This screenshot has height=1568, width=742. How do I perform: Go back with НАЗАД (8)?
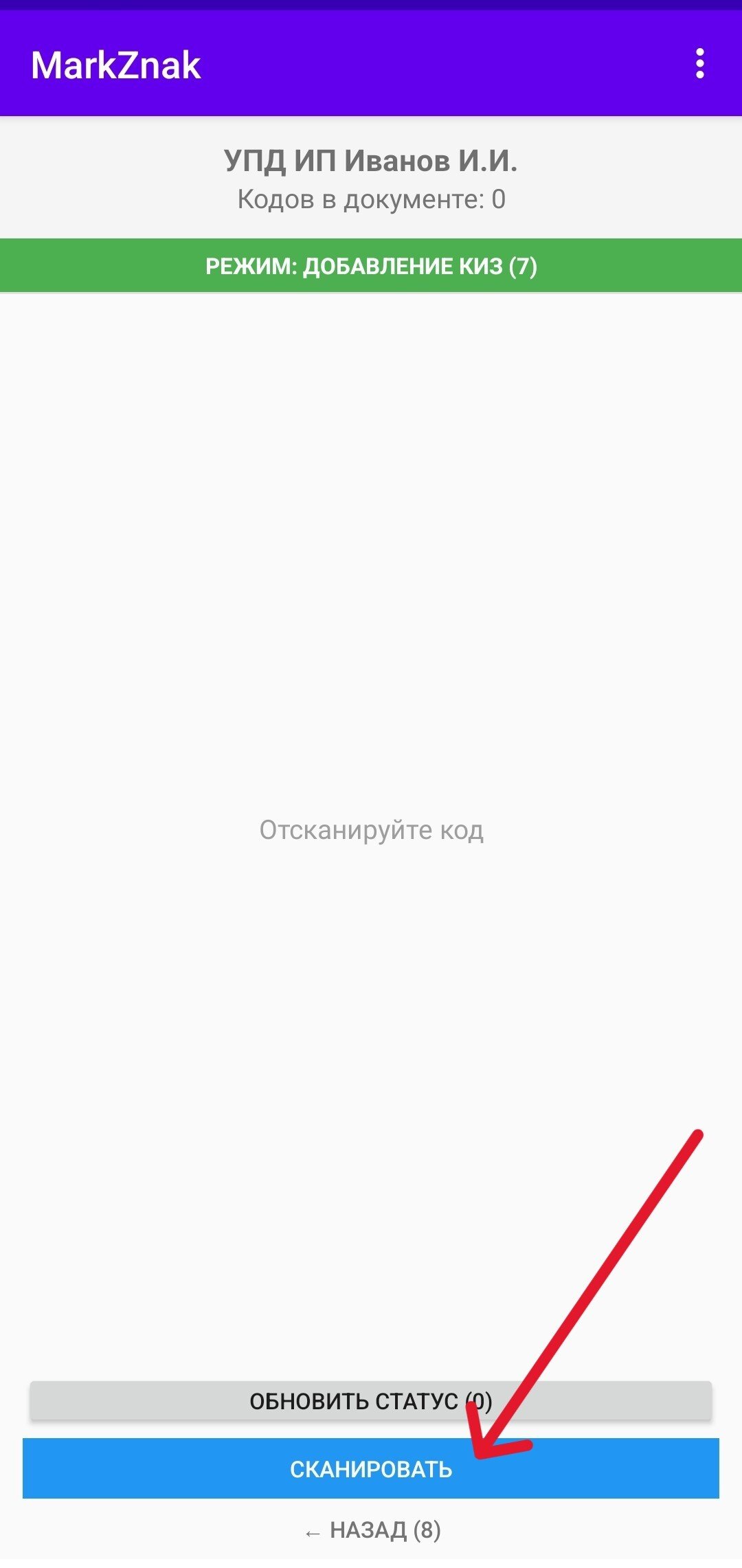[372, 1530]
